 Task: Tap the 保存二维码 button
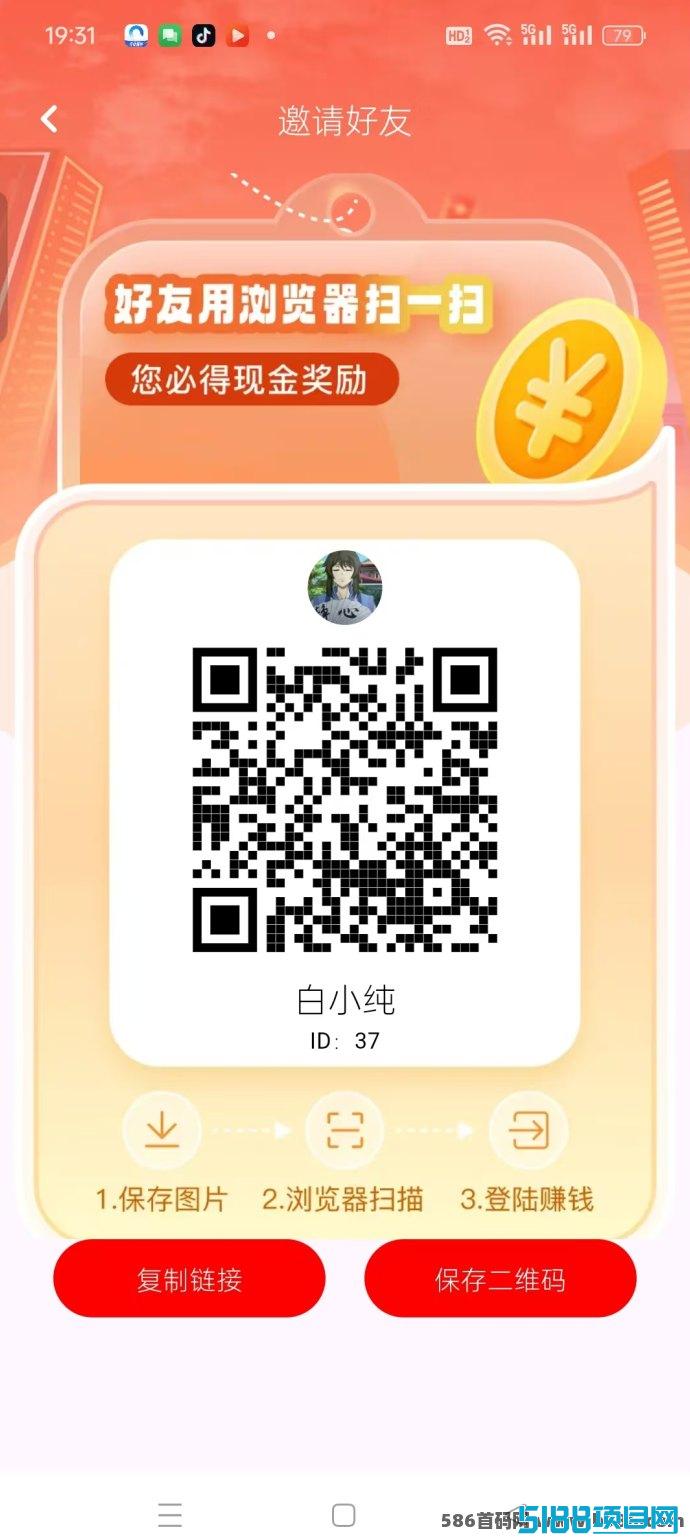point(500,1279)
